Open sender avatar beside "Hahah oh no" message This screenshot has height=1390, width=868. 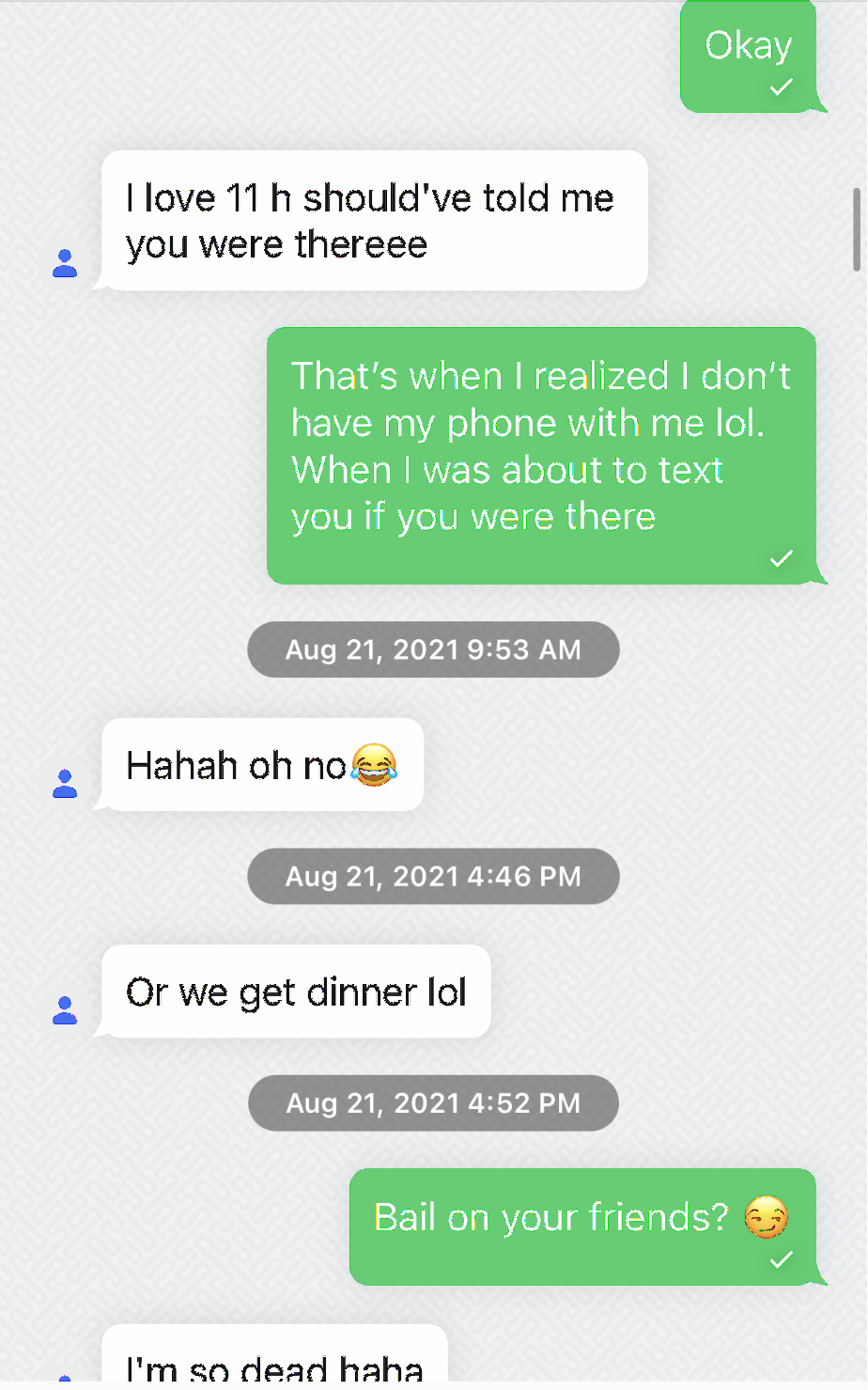(x=65, y=784)
